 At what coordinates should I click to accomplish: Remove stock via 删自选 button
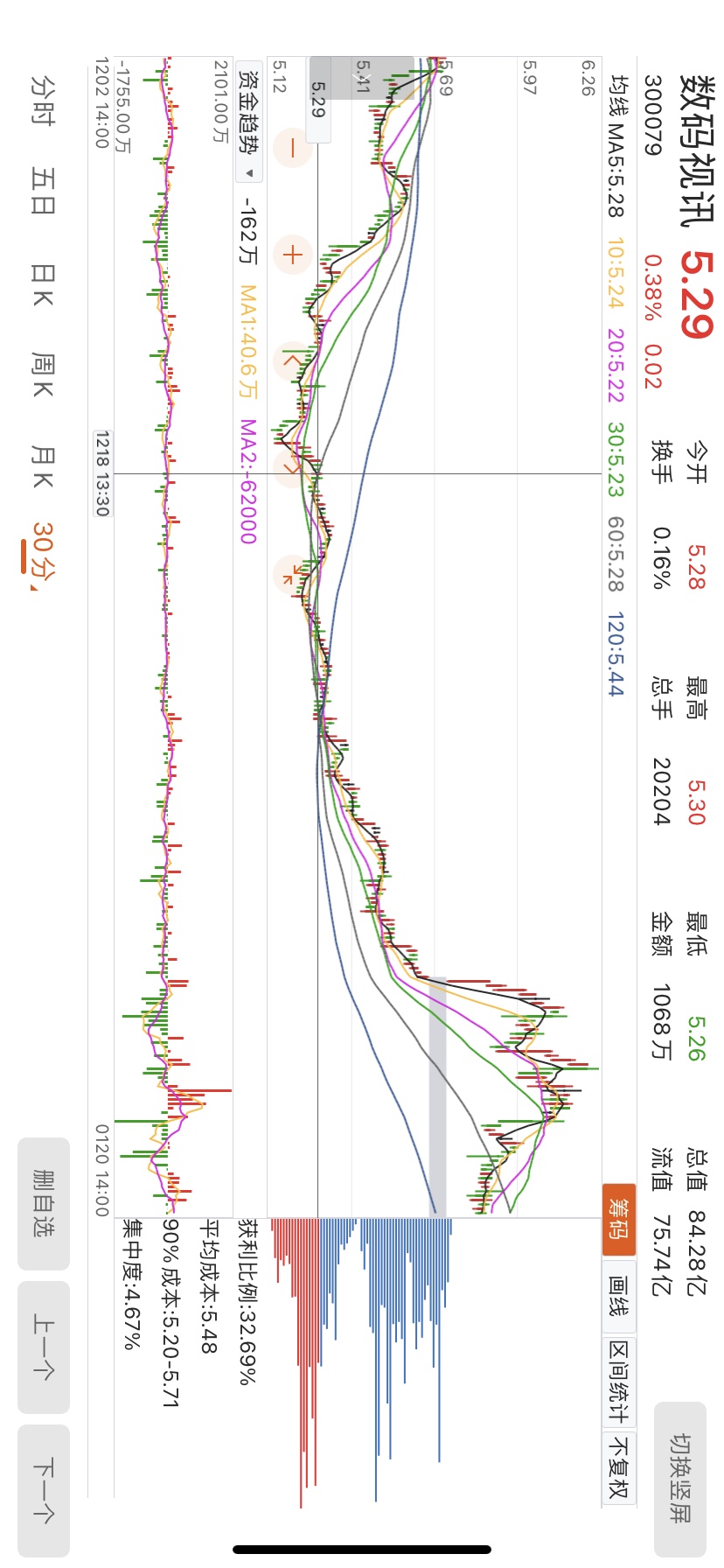click(44, 1203)
